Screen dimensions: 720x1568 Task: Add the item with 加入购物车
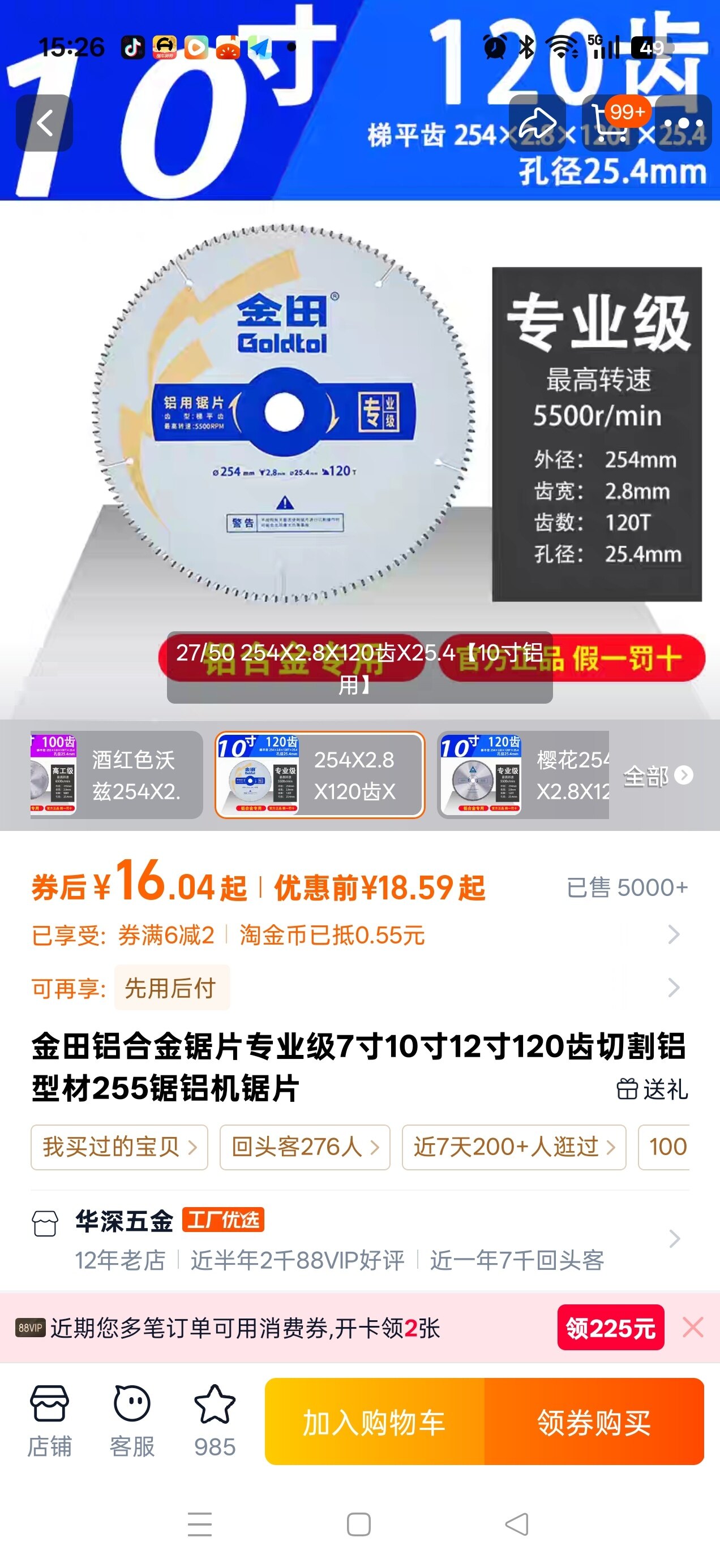click(x=374, y=1422)
